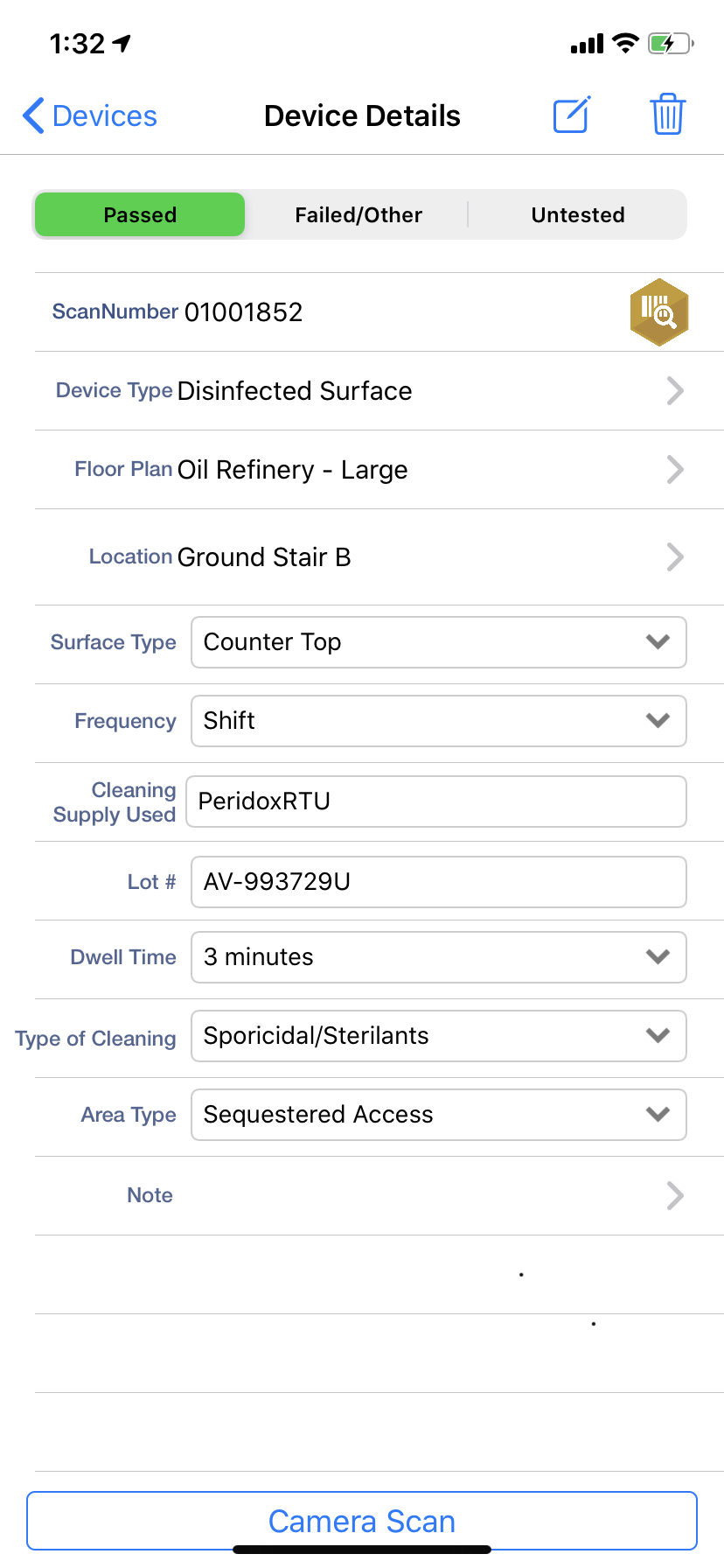
Task: Expand the Surface Type dropdown
Action: (x=438, y=642)
